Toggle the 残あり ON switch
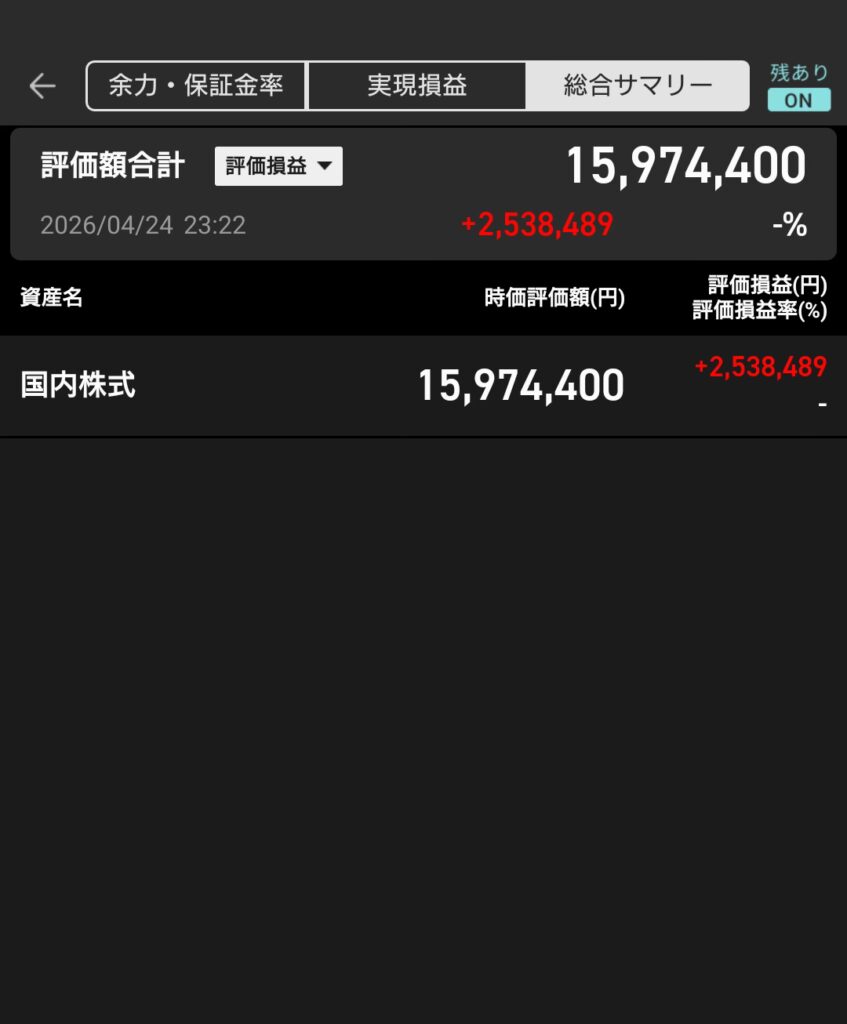This screenshot has height=1024, width=847. coord(798,100)
